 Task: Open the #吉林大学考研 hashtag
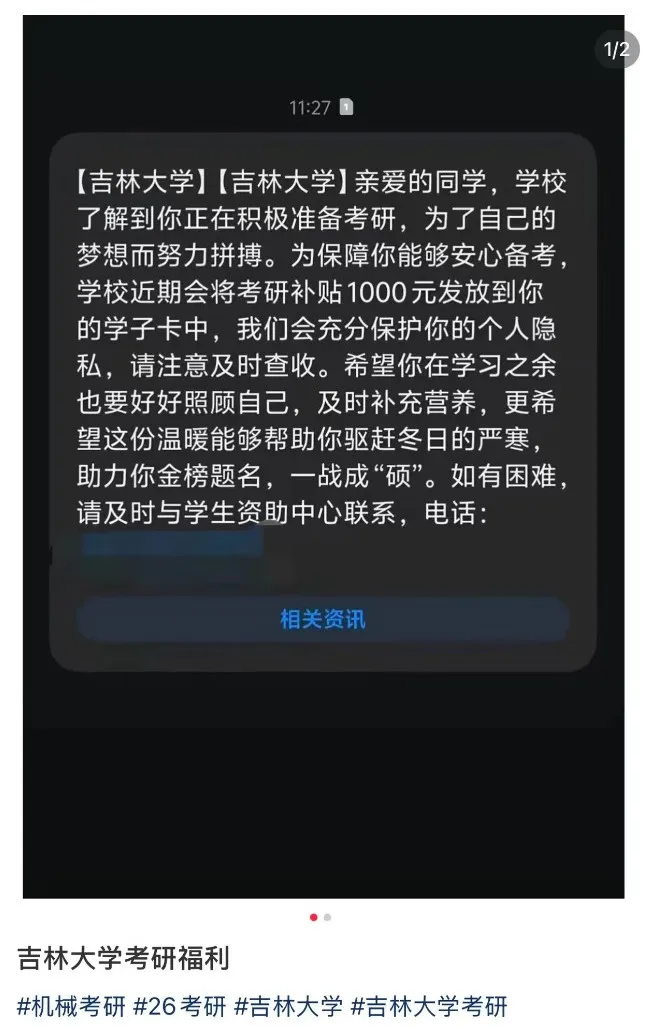coord(430,1005)
